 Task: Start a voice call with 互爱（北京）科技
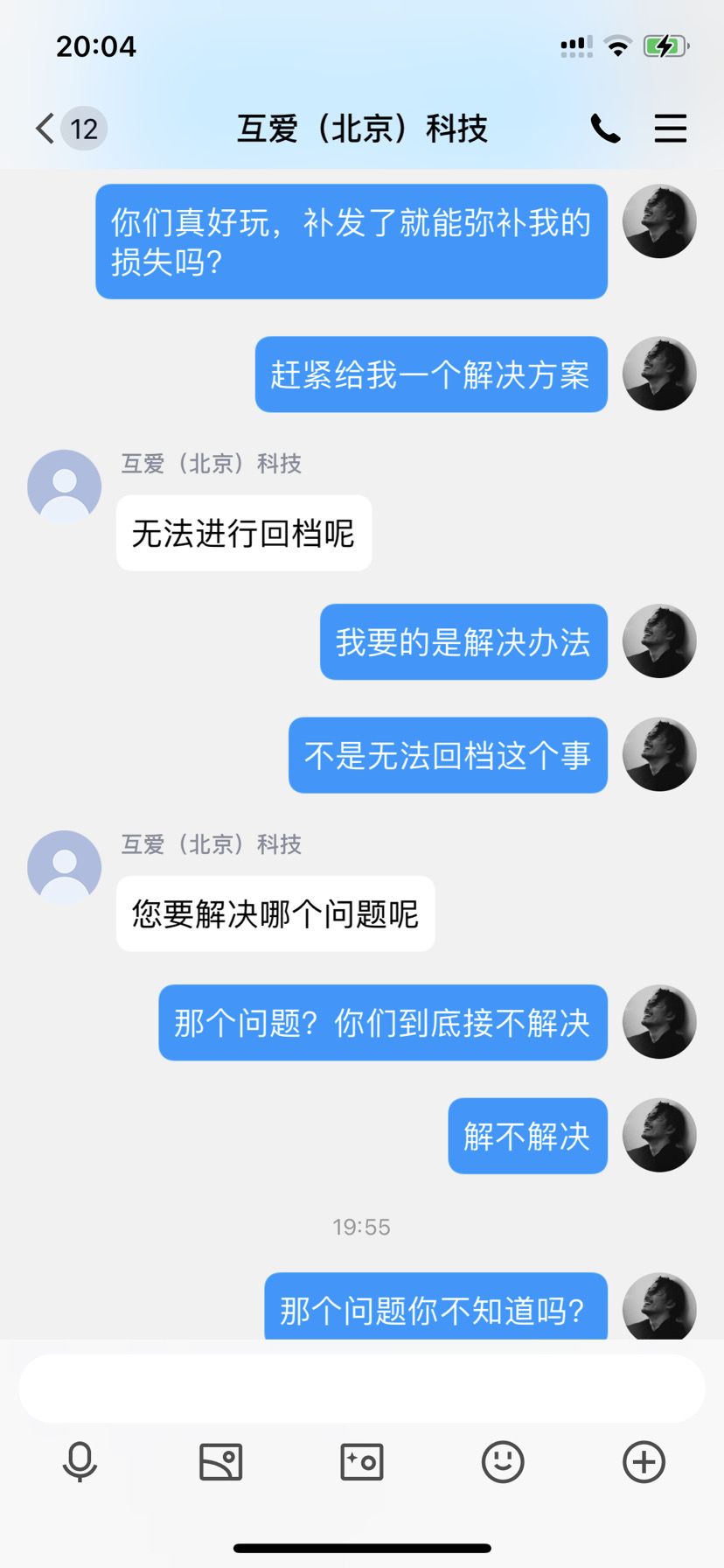pyautogui.click(x=605, y=129)
